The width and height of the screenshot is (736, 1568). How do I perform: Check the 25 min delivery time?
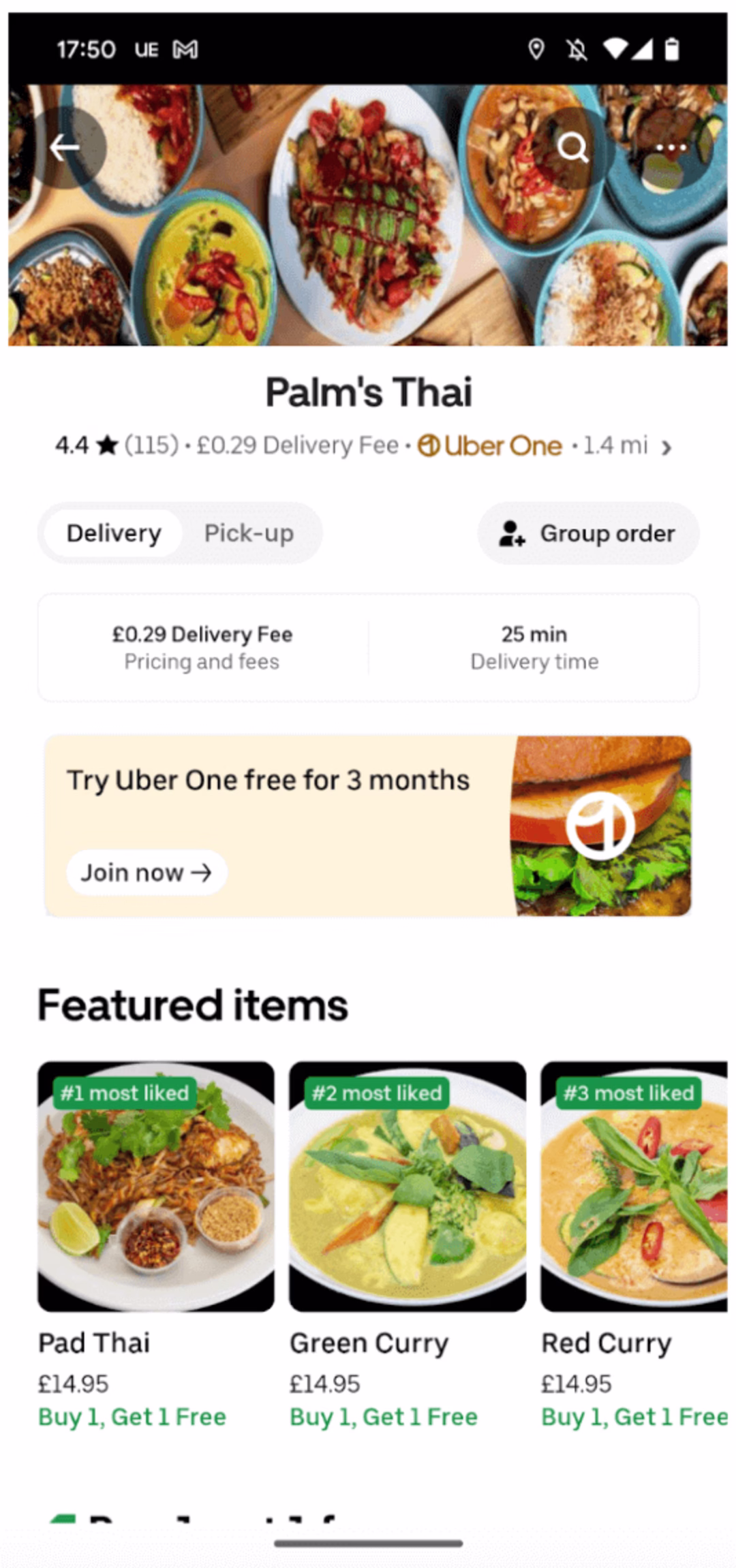534,648
